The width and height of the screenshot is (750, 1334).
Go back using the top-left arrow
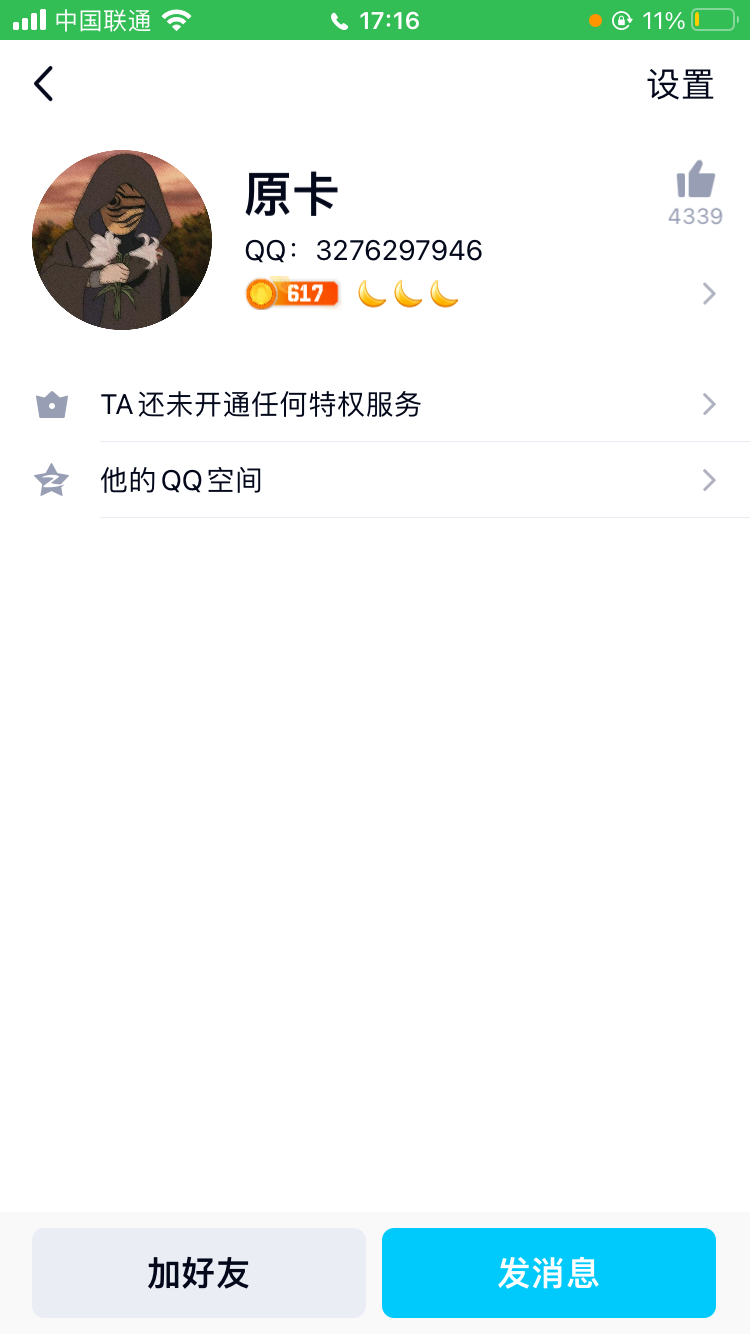click(44, 84)
